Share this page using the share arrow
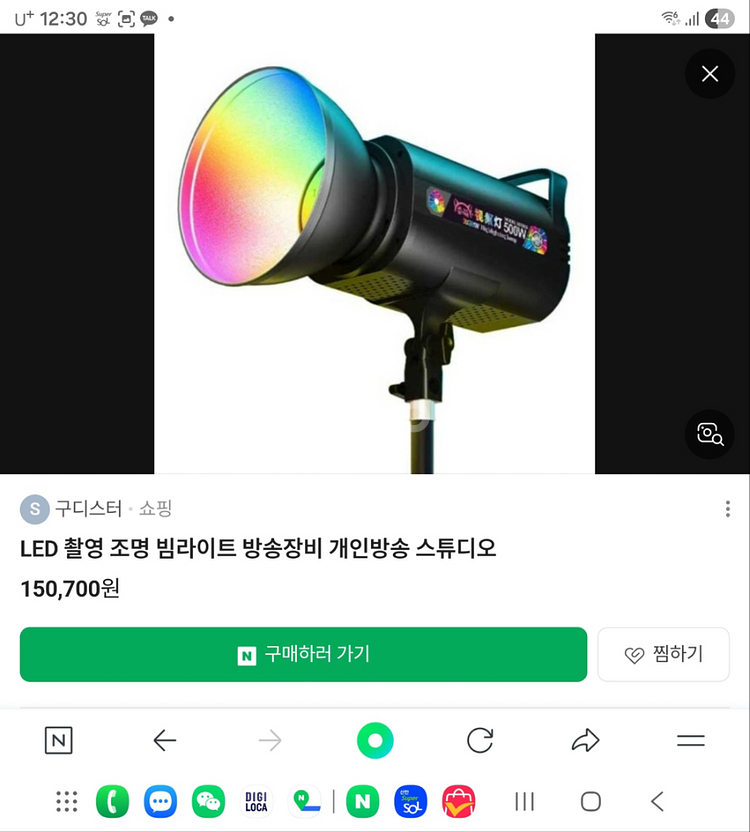 (585, 741)
